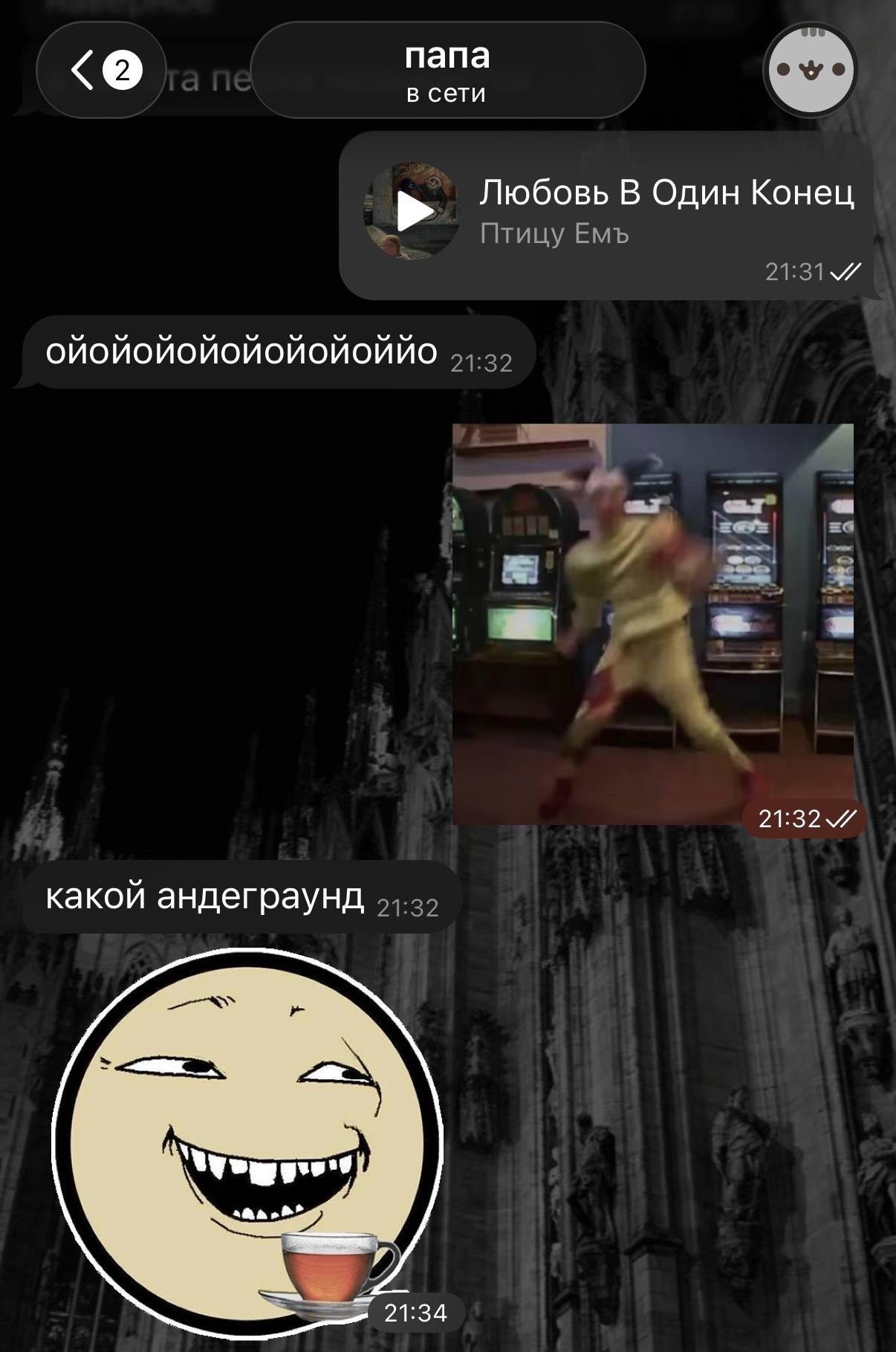Open the sent slot machines video

click(x=653, y=624)
